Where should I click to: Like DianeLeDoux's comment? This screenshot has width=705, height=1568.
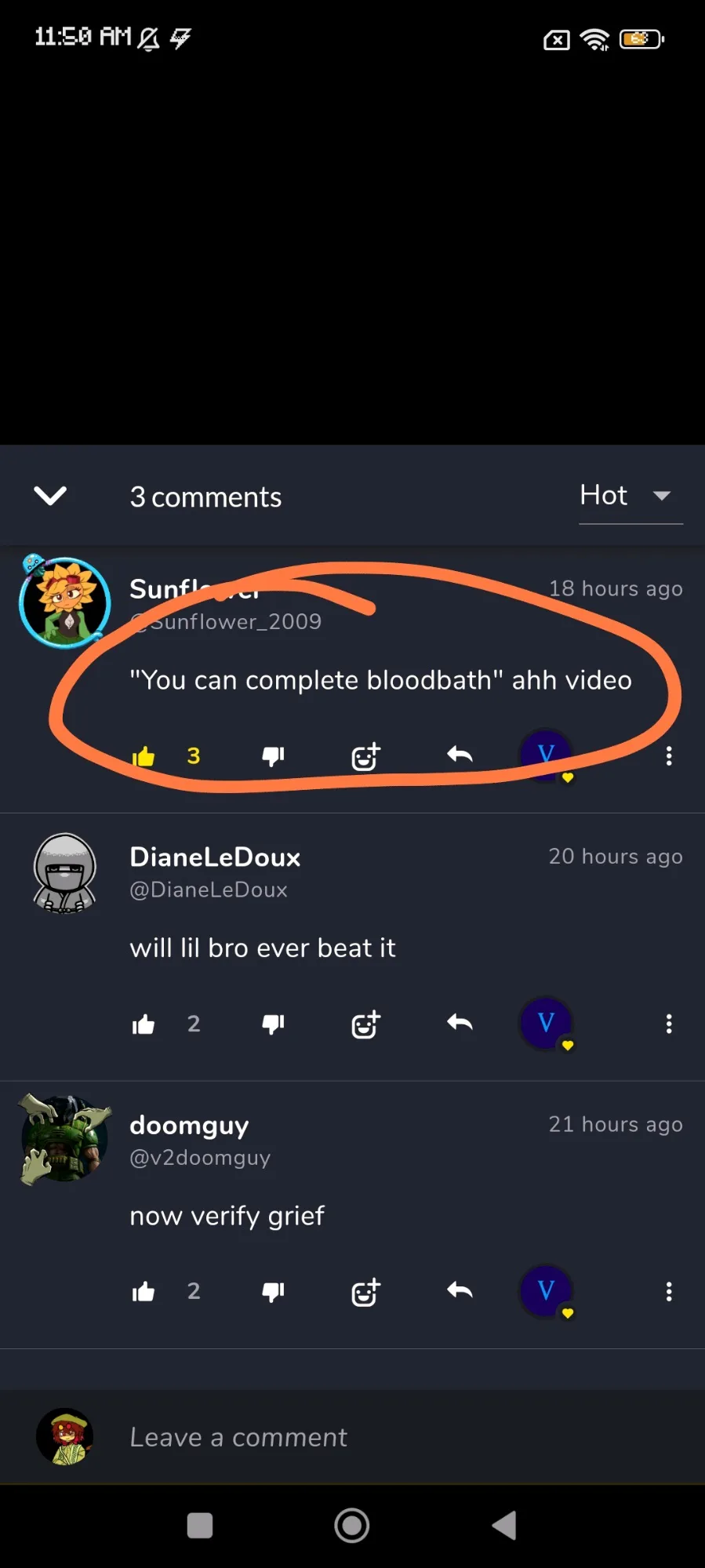click(144, 1024)
